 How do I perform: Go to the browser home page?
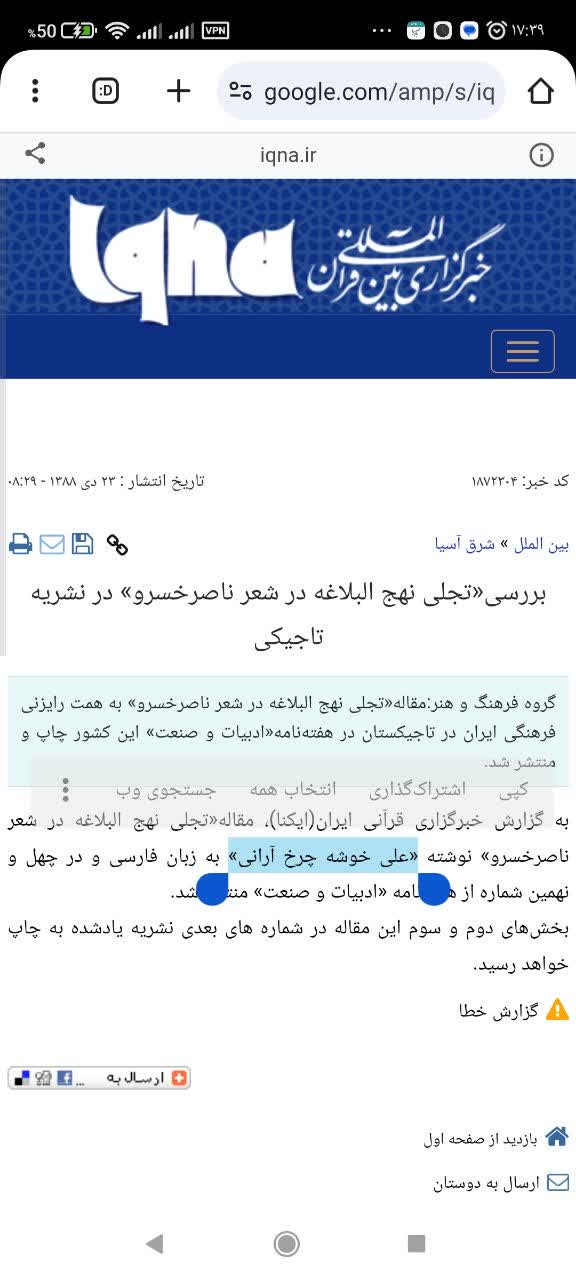point(540,92)
